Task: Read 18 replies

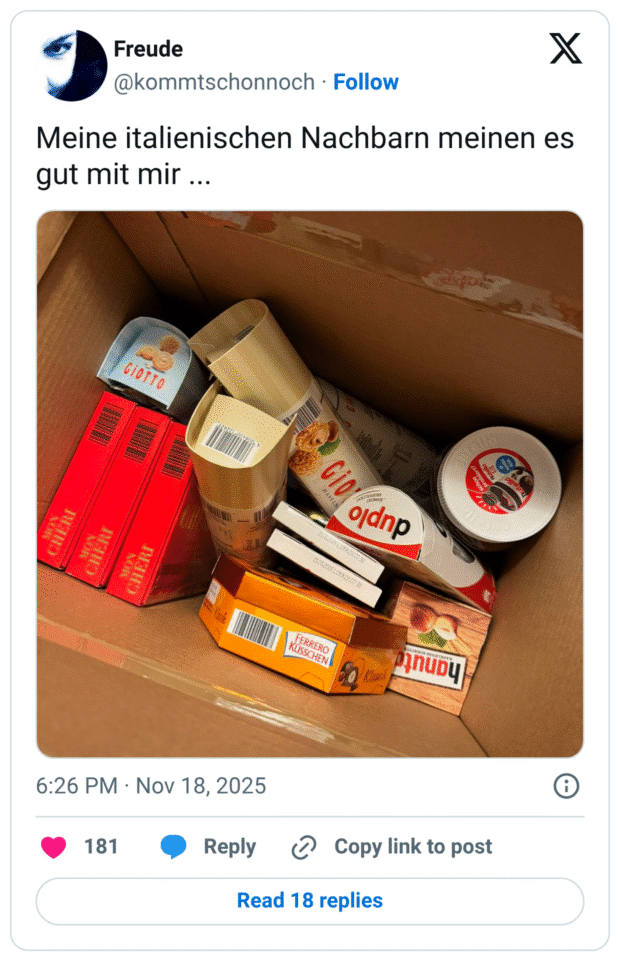Action: coord(310,901)
